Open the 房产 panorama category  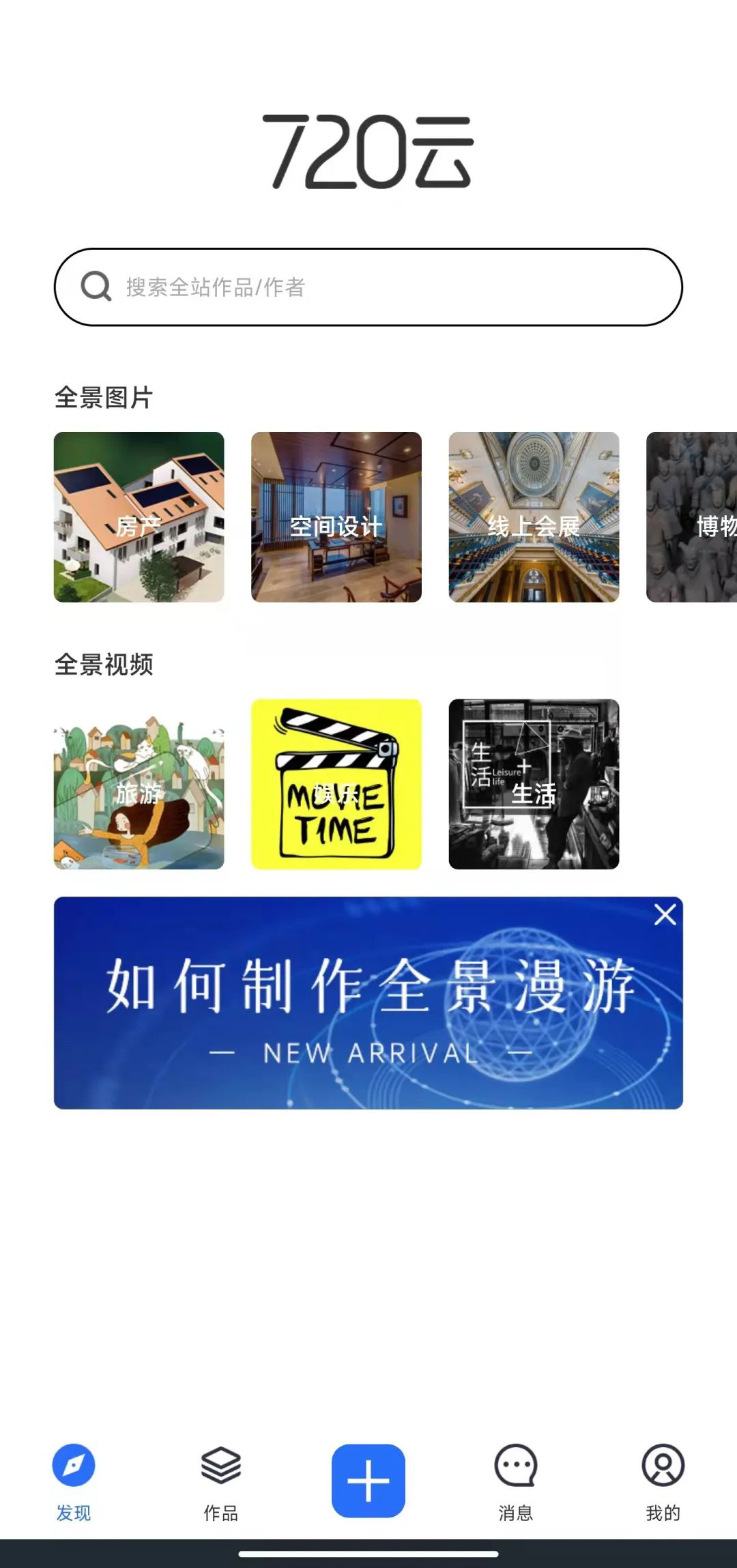139,517
